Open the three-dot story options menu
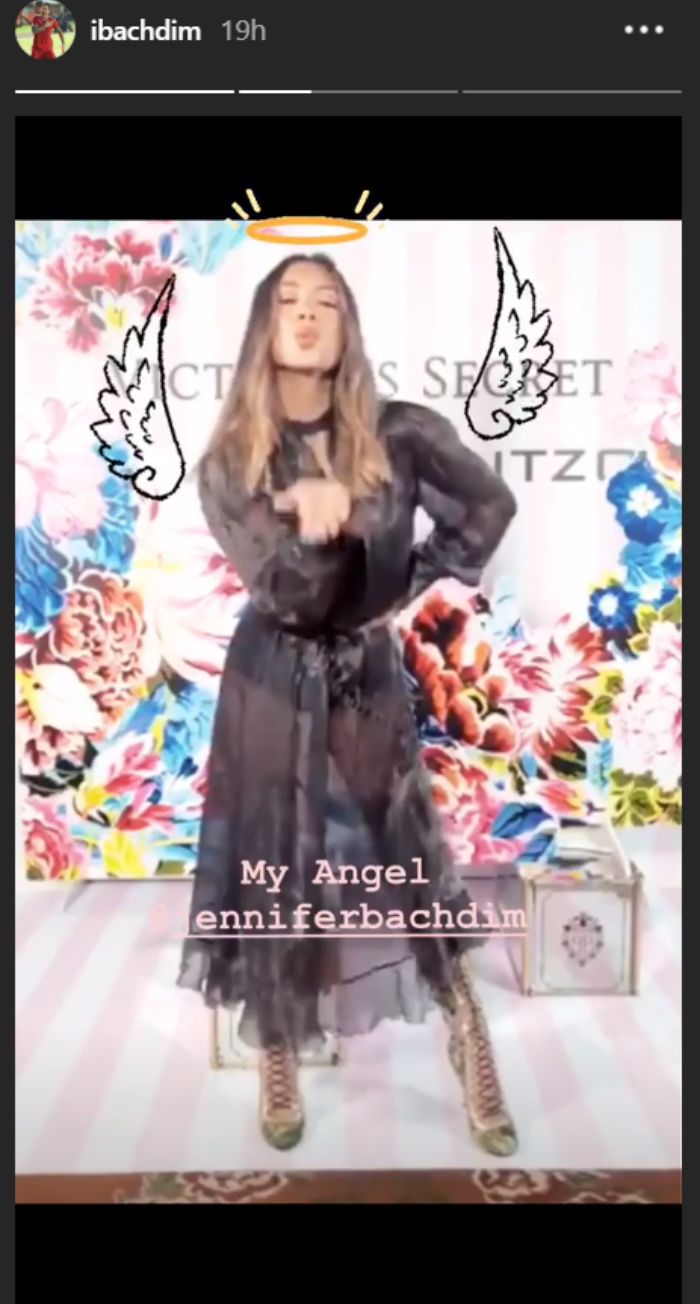Image resolution: width=700 pixels, height=1304 pixels. click(644, 30)
